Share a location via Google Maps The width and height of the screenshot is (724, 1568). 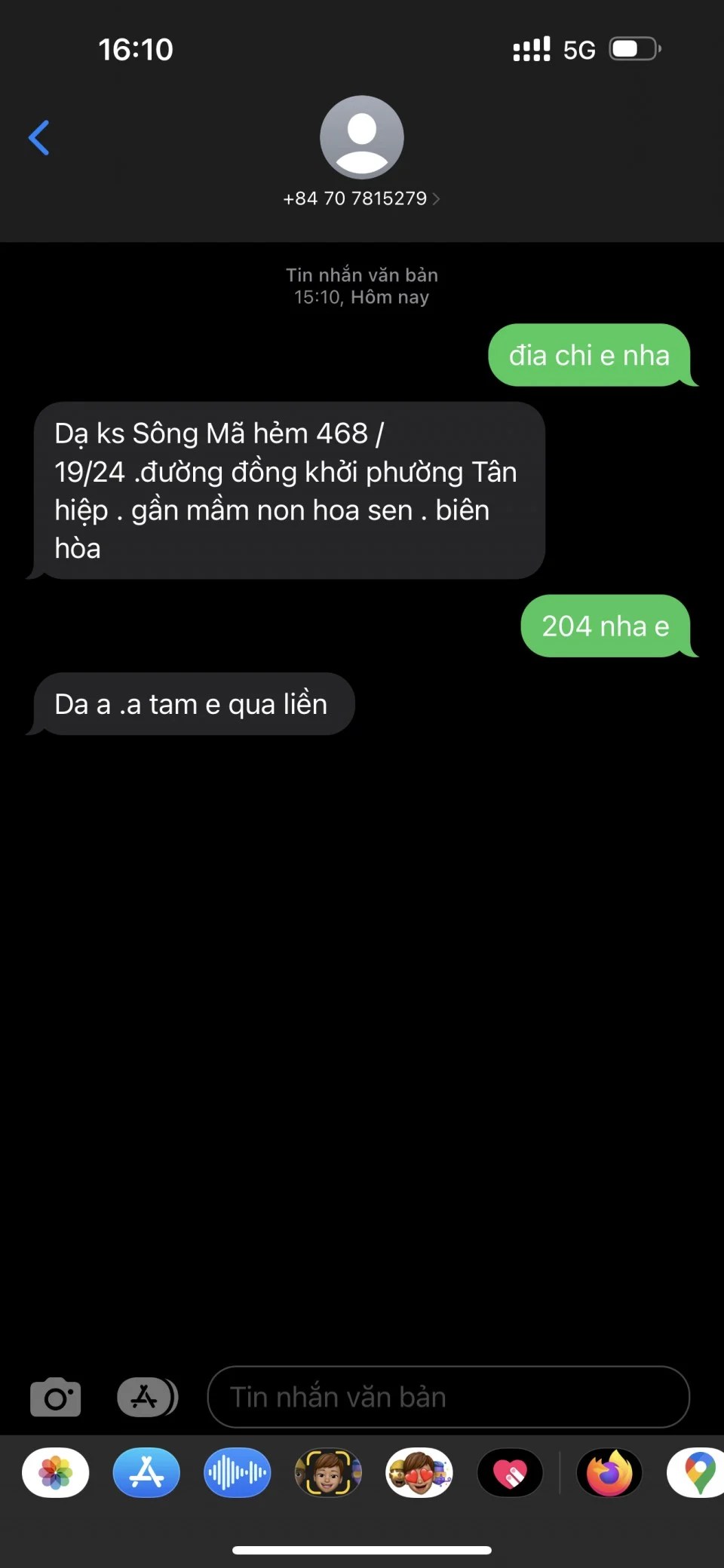click(x=698, y=1472)
